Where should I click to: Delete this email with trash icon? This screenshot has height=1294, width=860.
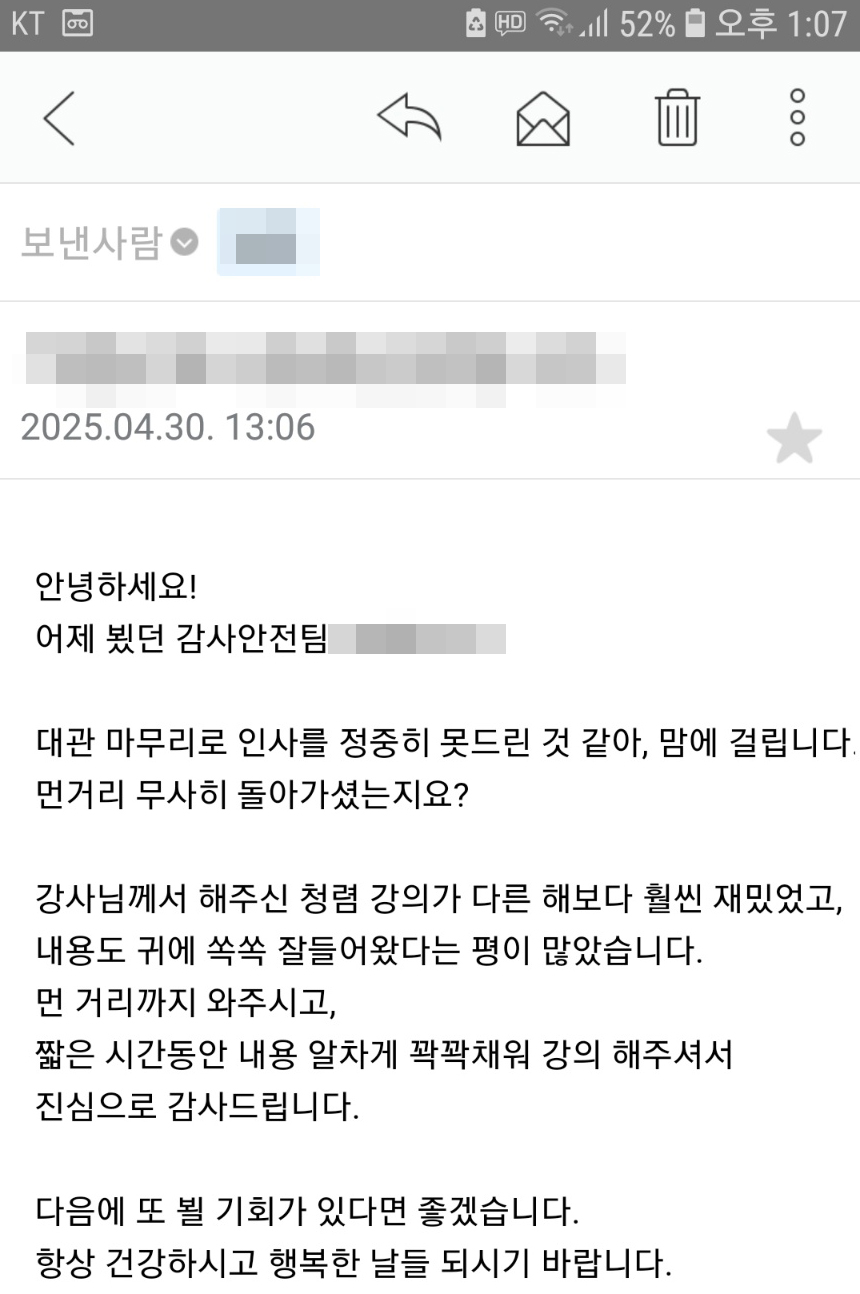677,118
